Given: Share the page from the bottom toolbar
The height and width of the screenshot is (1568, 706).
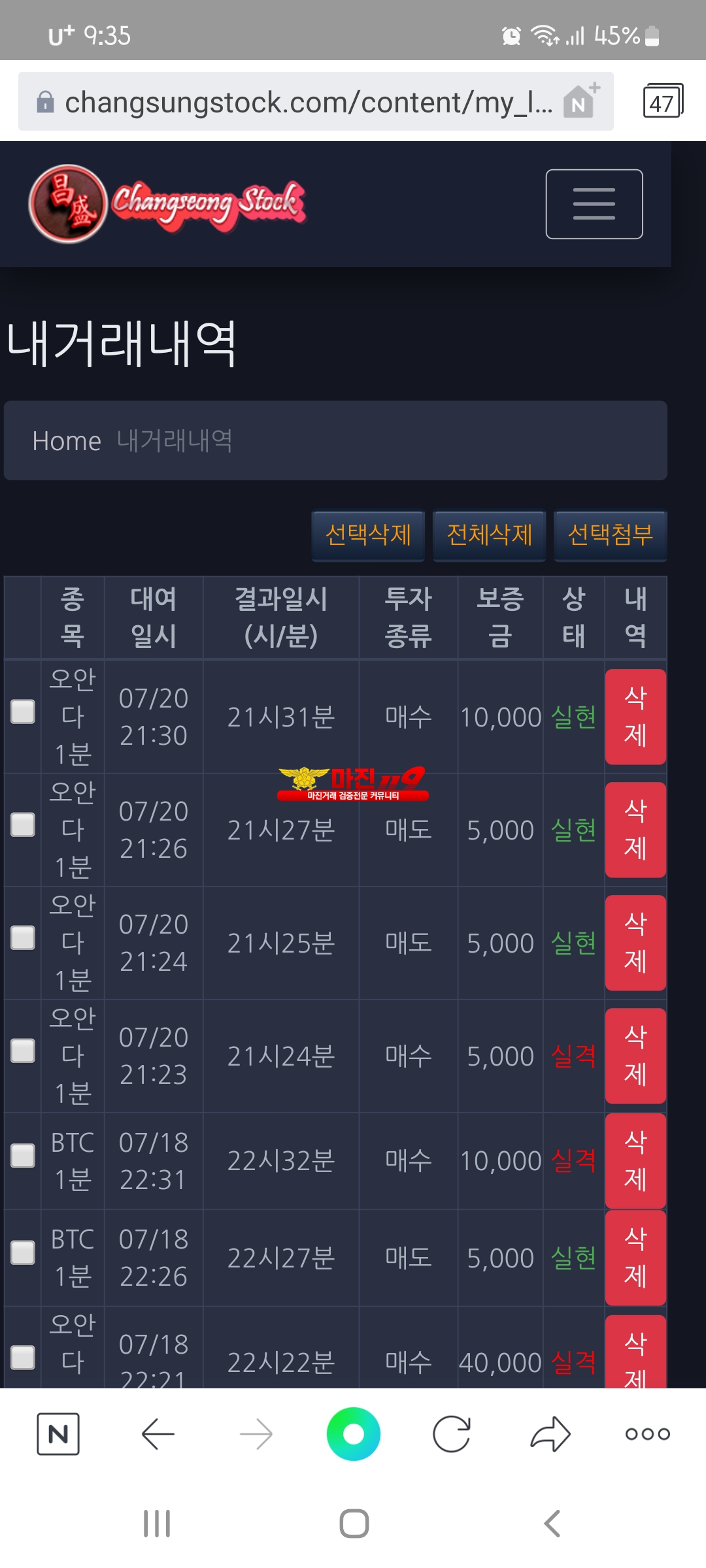Looking at the screenshot, I should 550,1434.
